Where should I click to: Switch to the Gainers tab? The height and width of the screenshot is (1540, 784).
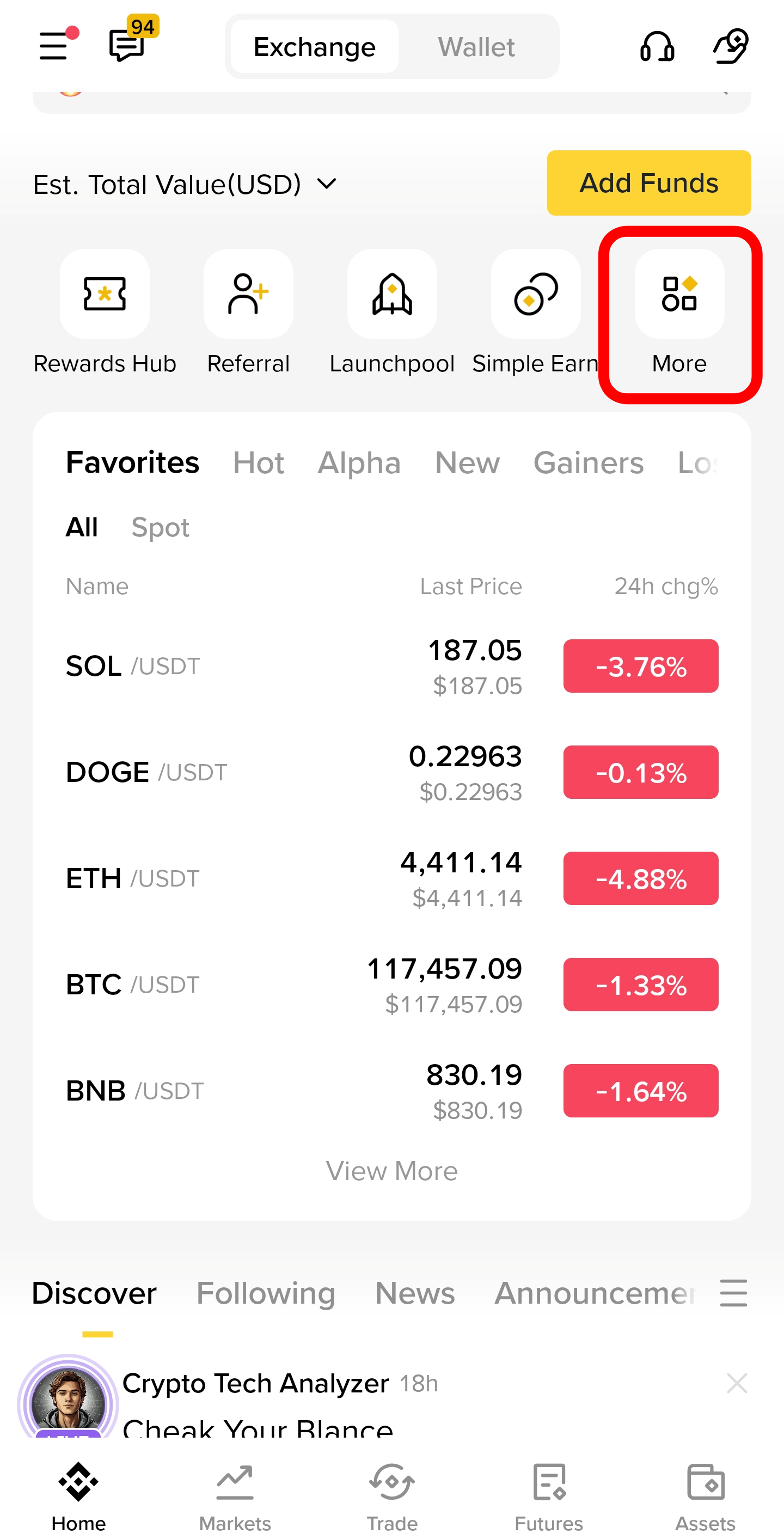click(x=587, y=463)
